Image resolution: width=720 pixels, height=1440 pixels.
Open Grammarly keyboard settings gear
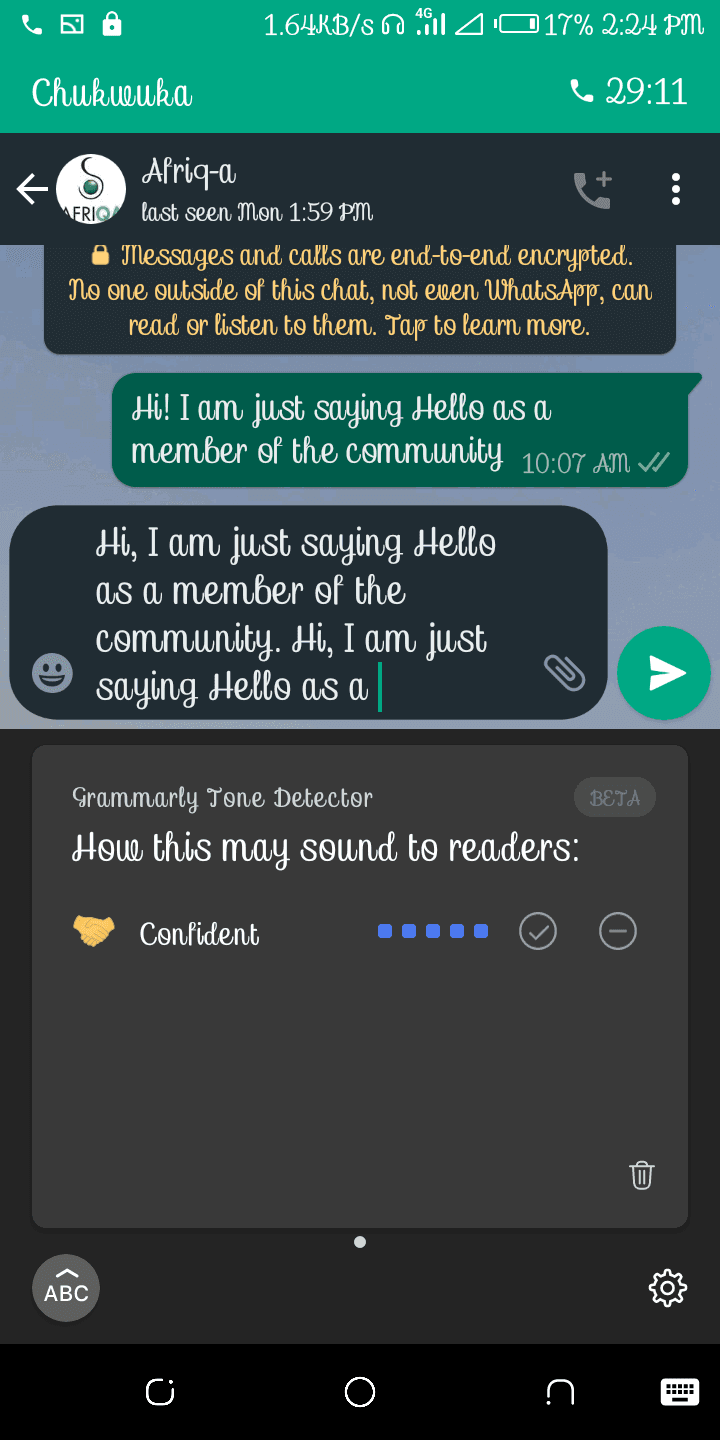668,1287
